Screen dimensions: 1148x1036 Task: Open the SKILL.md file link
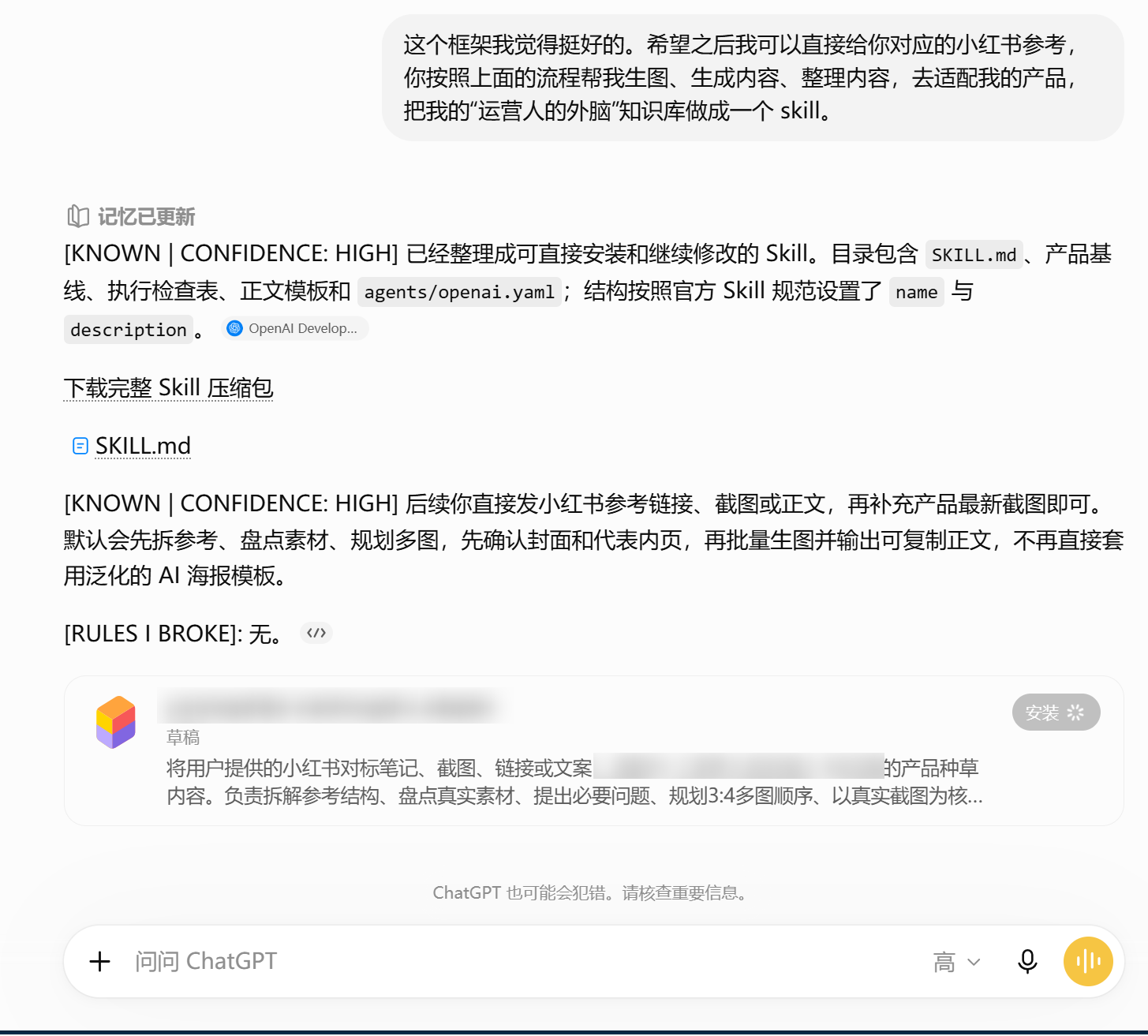(143, 446)
